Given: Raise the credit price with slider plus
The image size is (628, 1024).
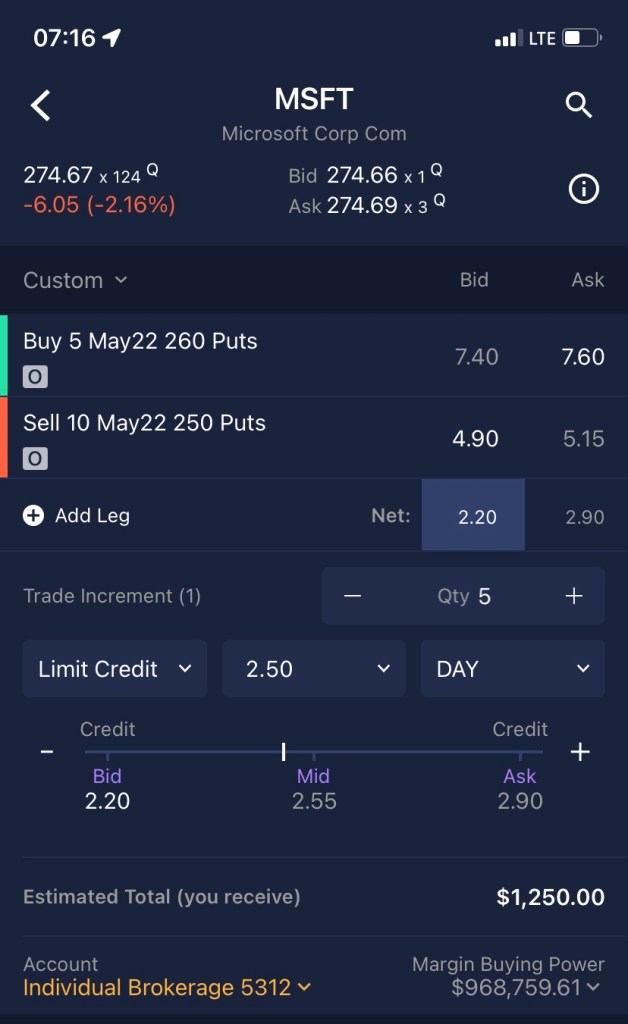Looking at the screenshot, I should [580, 752].
